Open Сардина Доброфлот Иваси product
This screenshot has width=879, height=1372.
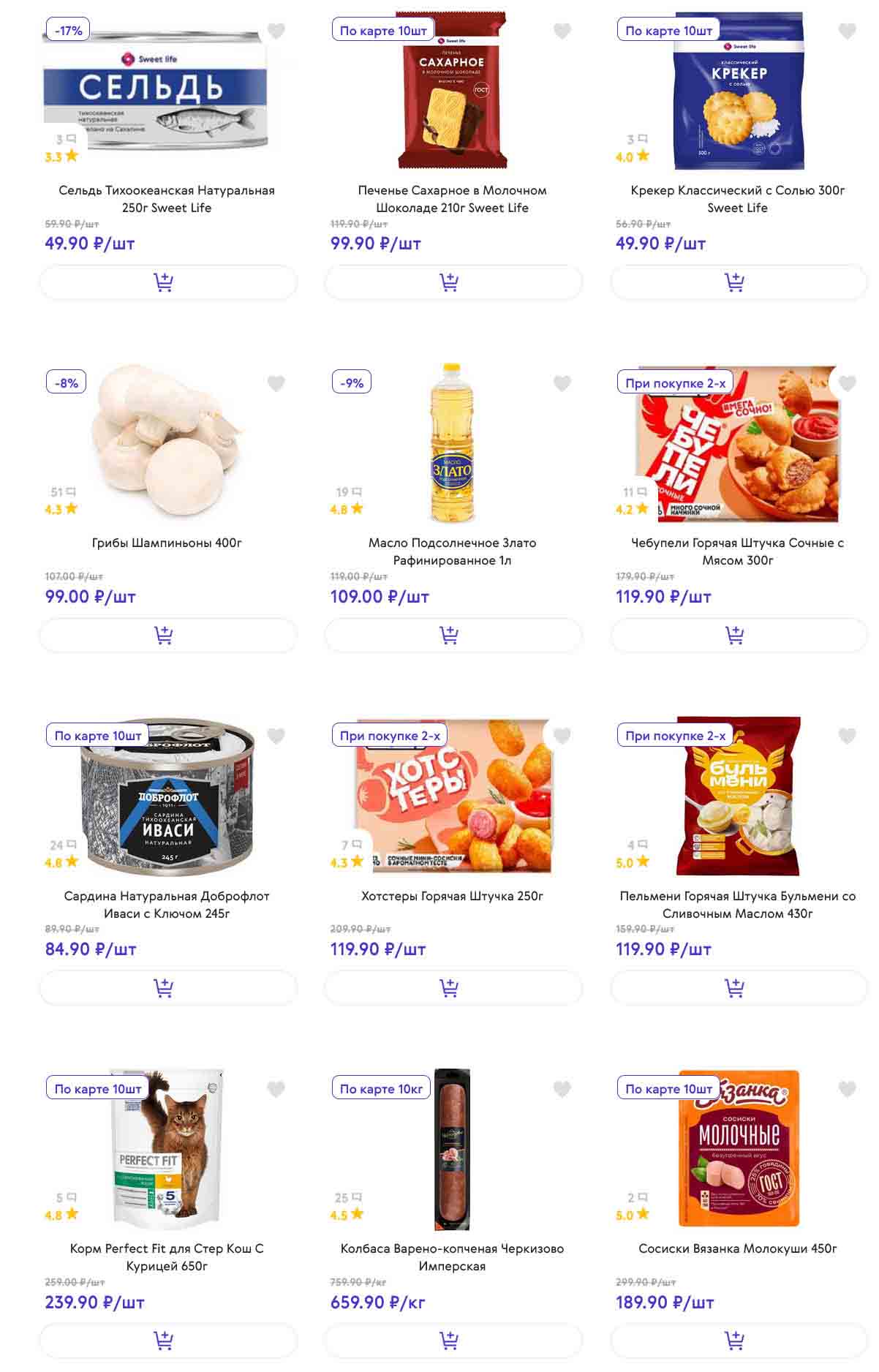coord(167,904)
